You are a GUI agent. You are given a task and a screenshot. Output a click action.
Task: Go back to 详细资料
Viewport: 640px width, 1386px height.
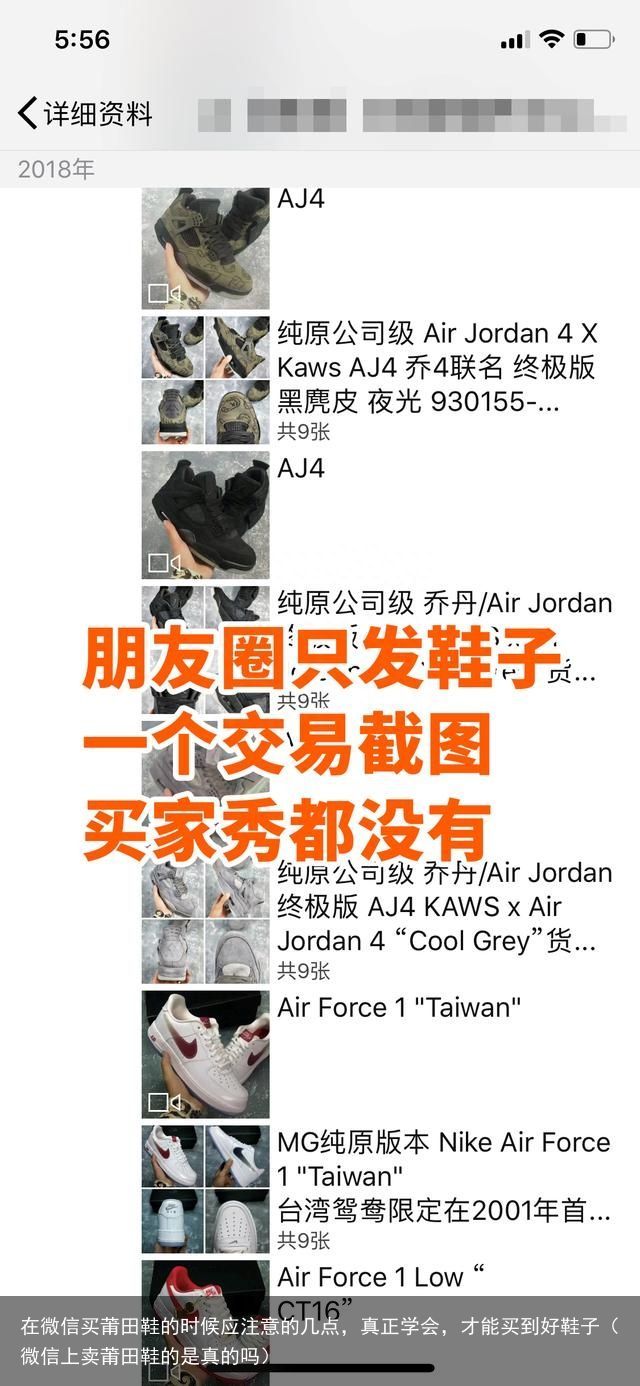pos(85,113)
